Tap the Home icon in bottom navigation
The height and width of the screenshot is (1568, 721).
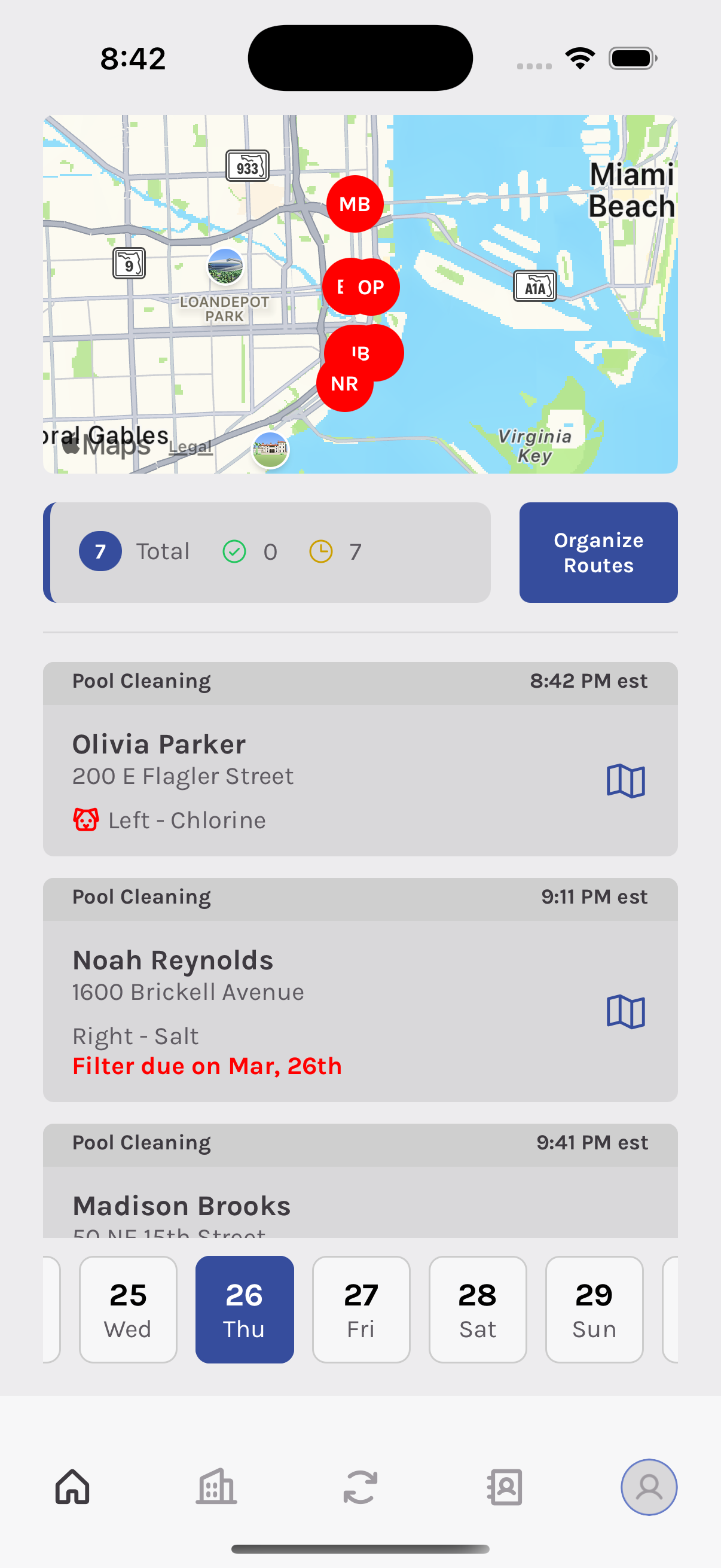click(x=72, y=1488)
